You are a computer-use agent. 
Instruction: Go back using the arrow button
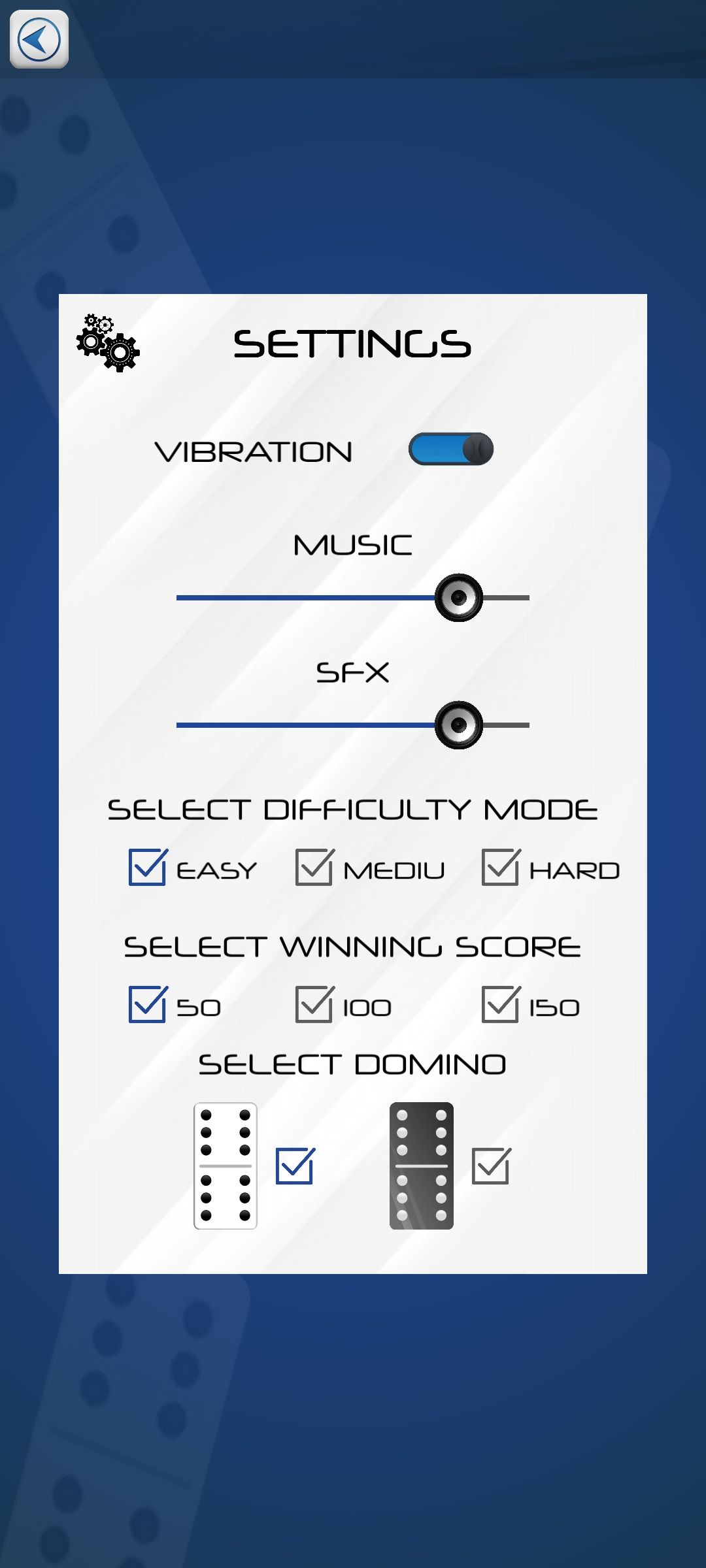(39, 39)
